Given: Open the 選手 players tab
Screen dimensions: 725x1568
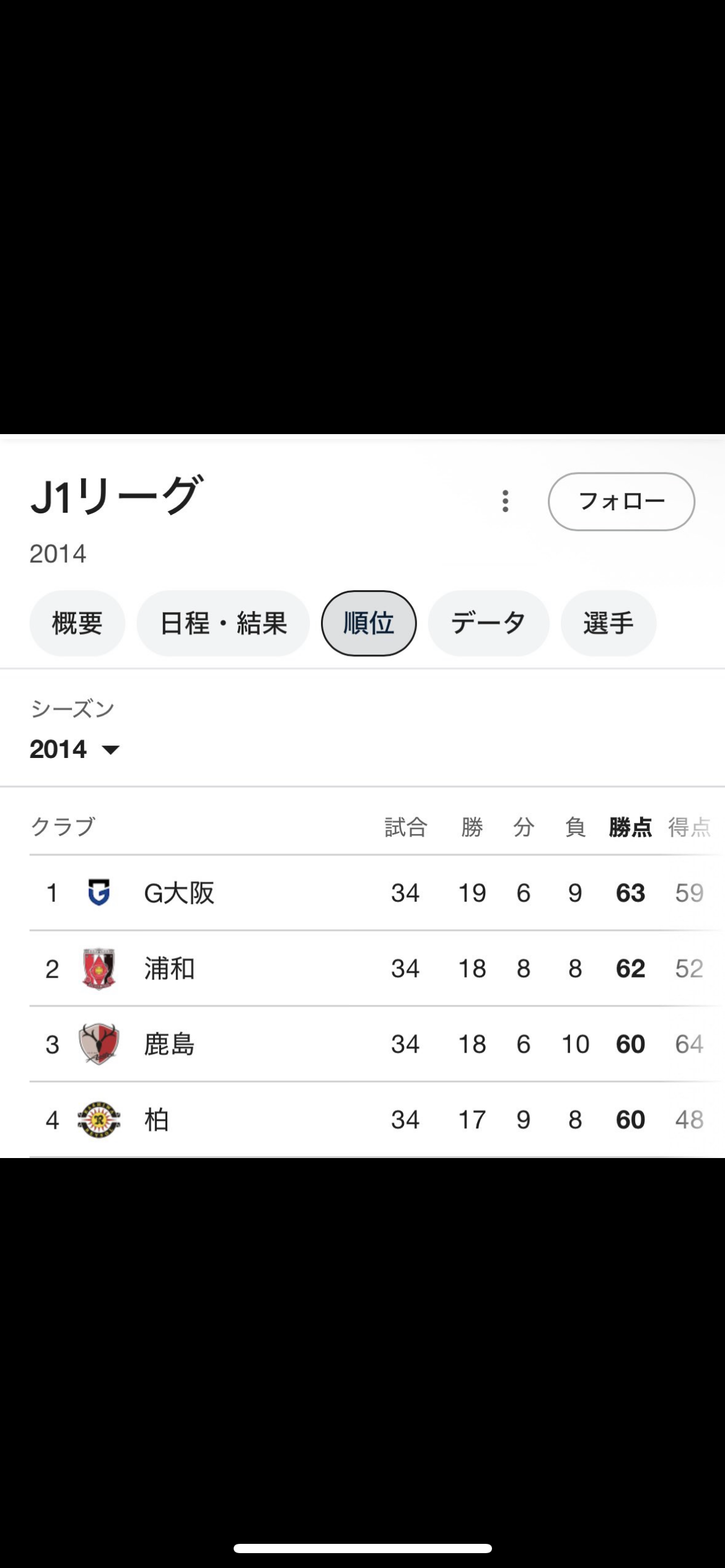Looking at the screenshot, I should pos(609,623).
